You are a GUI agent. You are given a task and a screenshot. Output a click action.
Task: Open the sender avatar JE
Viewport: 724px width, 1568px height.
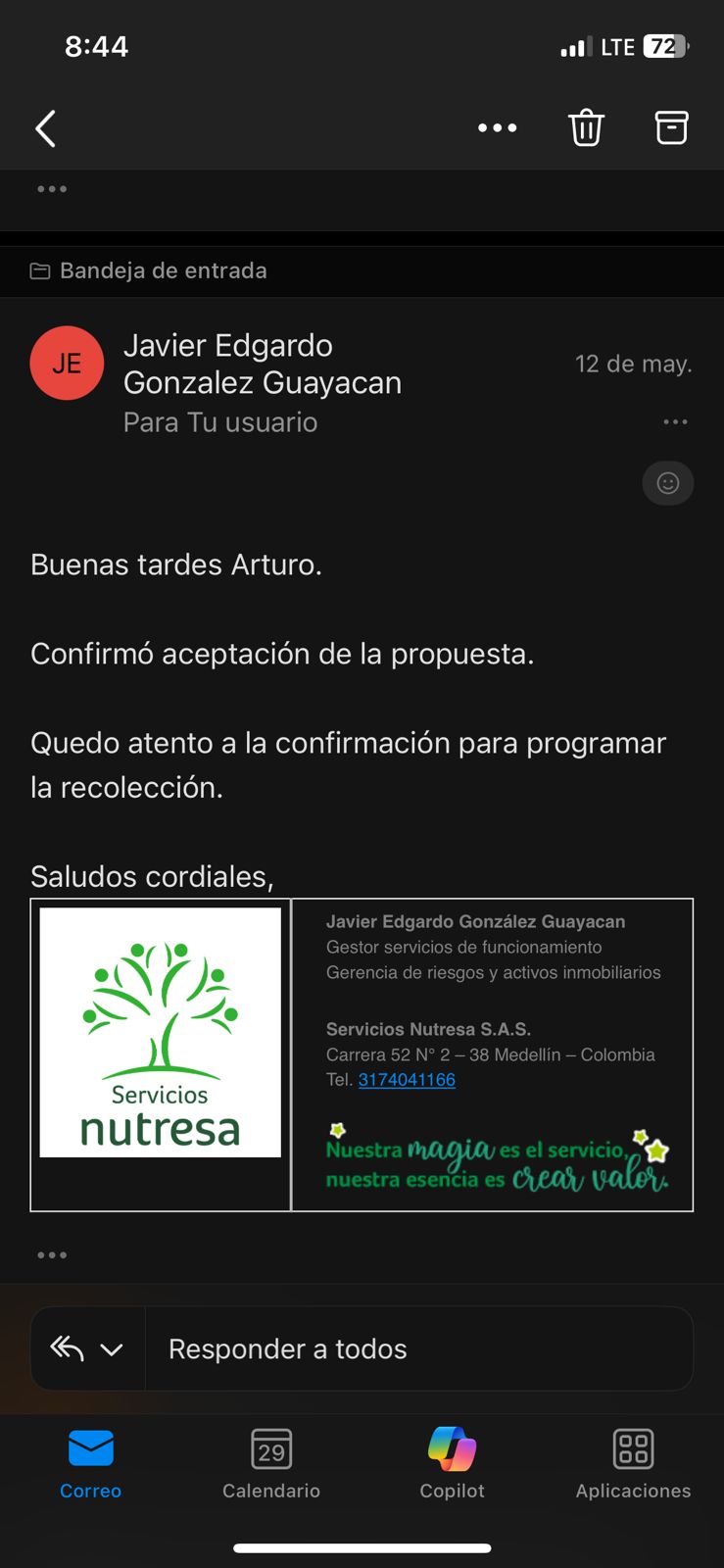click(67, 364)
